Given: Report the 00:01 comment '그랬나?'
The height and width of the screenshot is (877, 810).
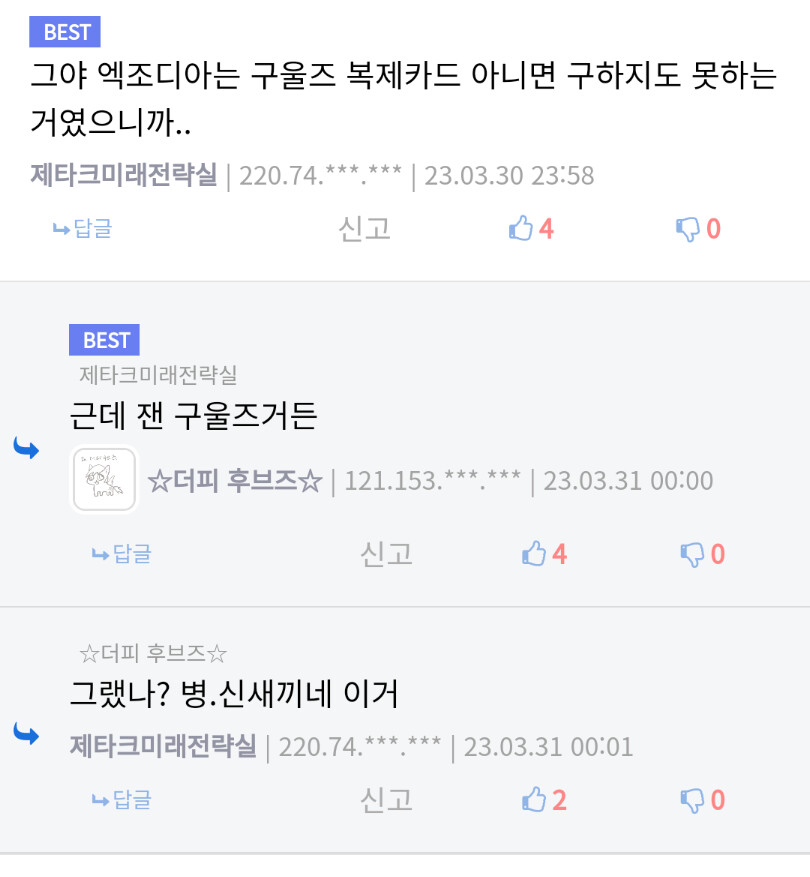Looking at the screenshot, I should [386, 800].
